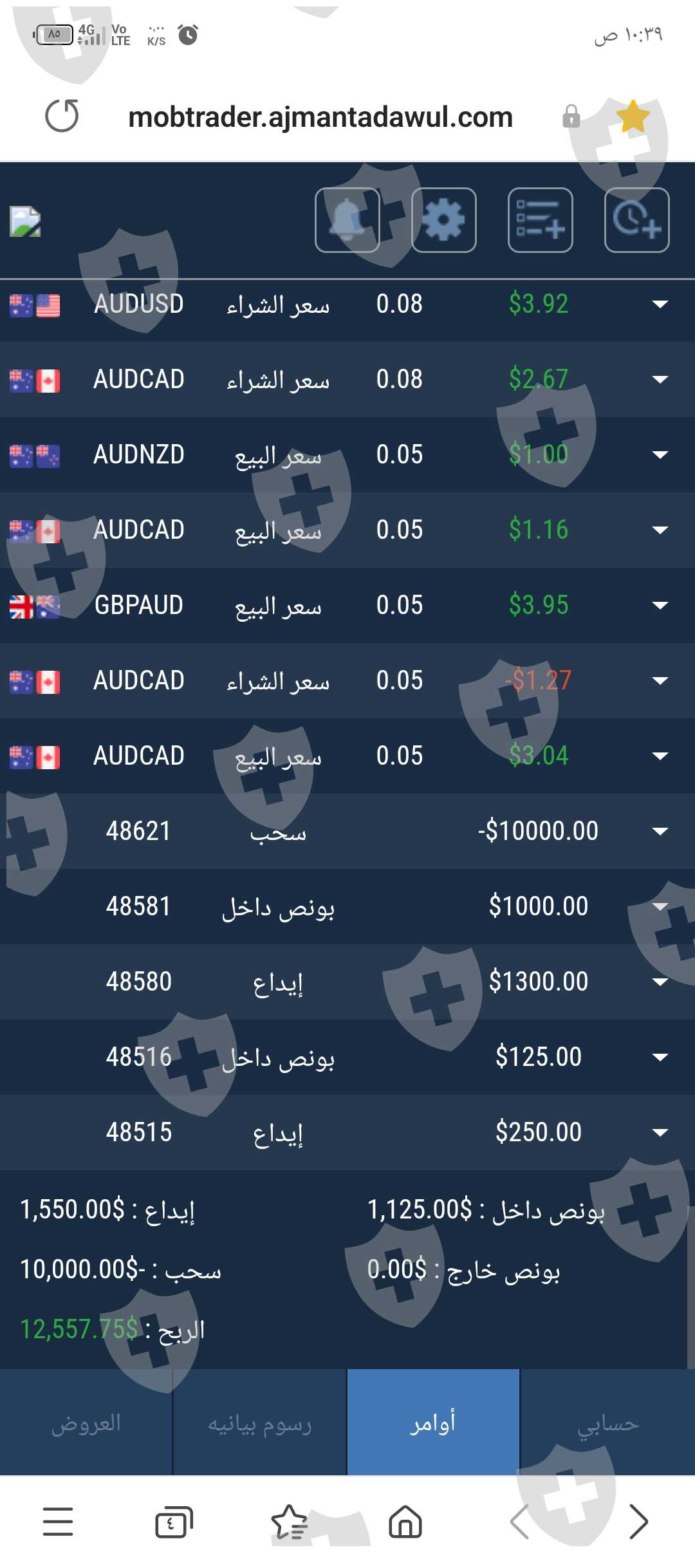Switch to the العروض tab
Screen dimensions: 695x1568
pyautogui.click(x=86, y=1423)
